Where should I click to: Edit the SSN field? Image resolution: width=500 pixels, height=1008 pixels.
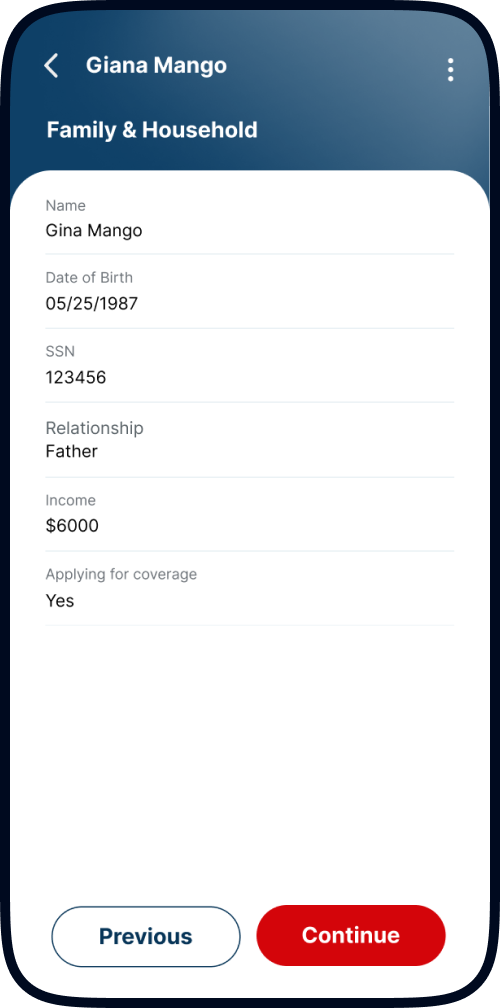(249, 366)
